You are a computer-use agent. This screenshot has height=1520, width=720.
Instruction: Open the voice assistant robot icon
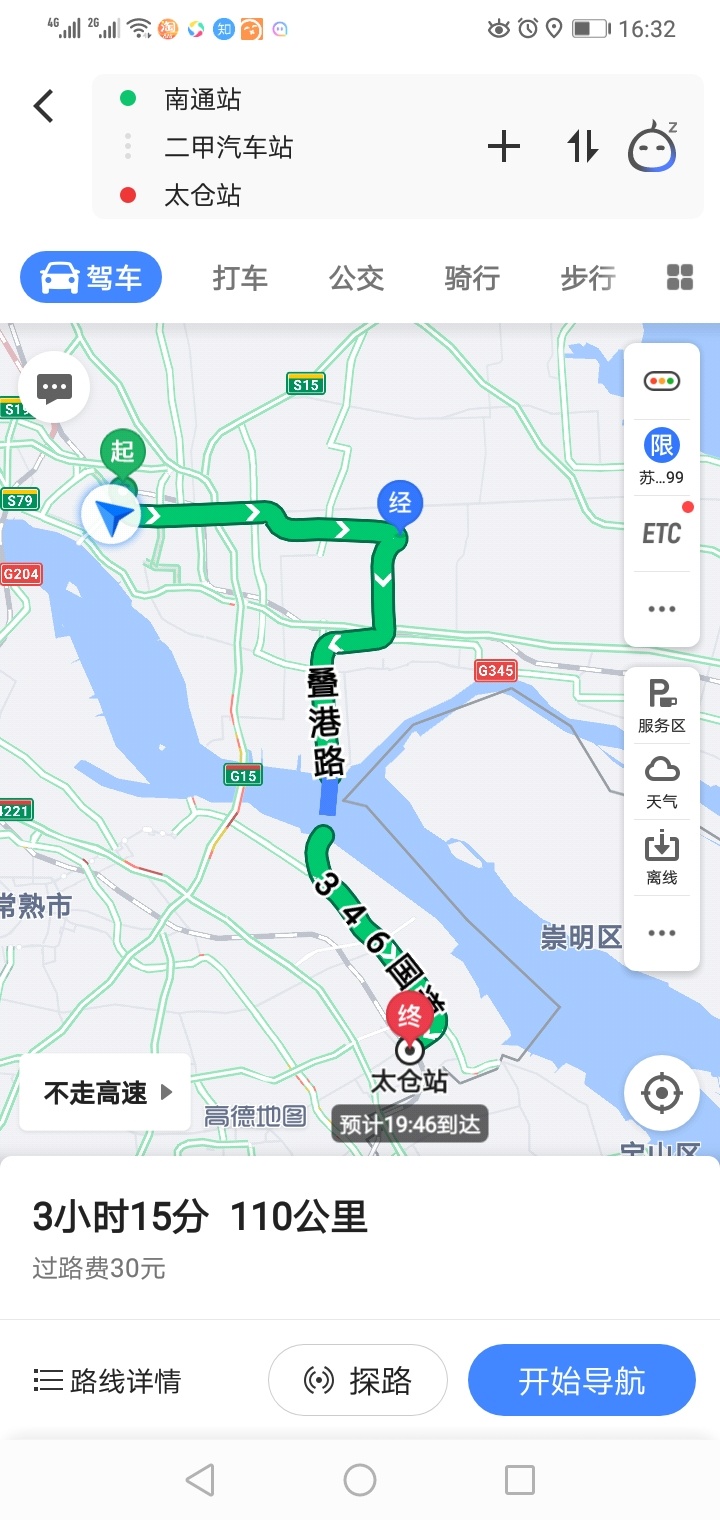pyautogui.click(x=652, y=148)
